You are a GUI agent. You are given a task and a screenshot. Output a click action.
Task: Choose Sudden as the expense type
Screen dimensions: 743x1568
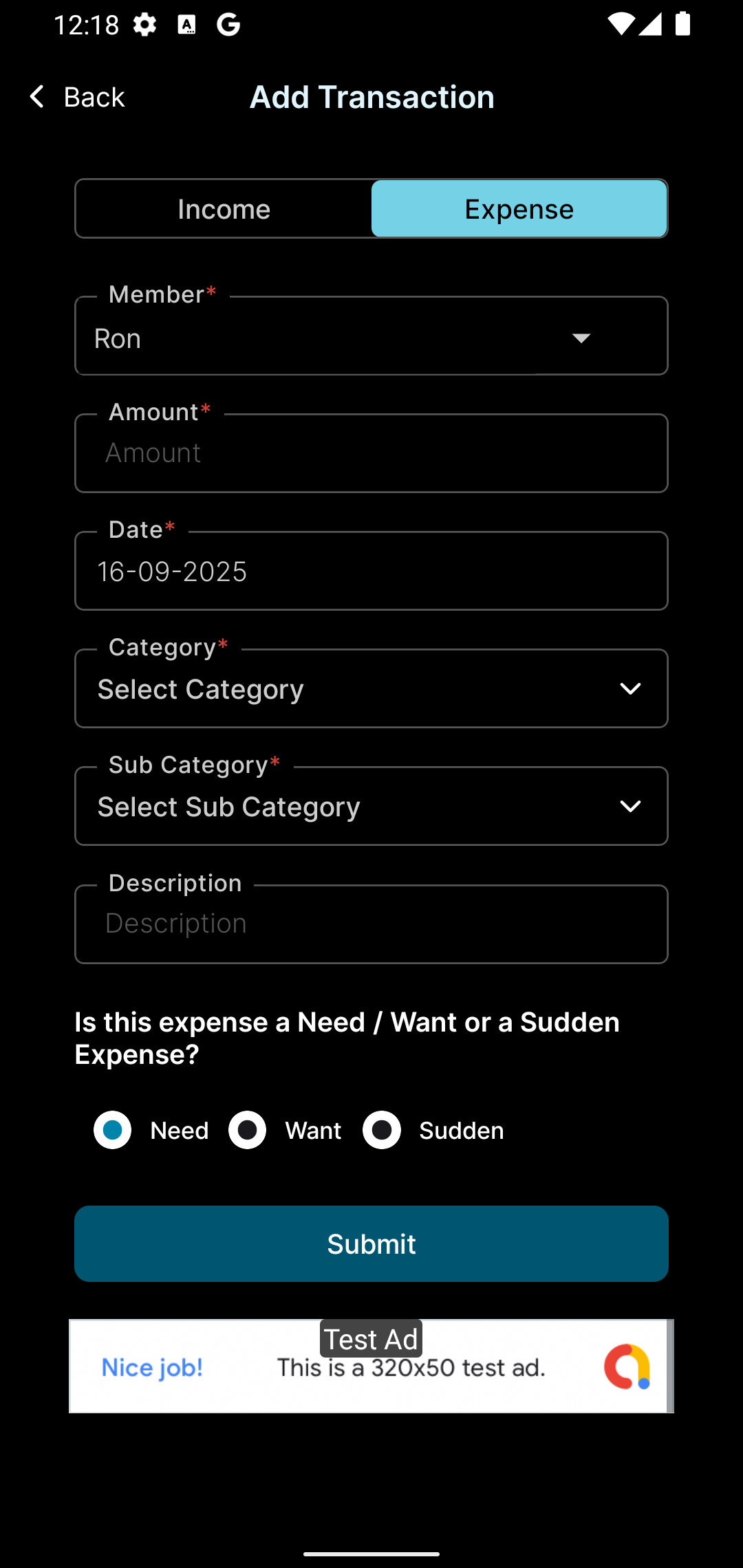point(382,1130)
